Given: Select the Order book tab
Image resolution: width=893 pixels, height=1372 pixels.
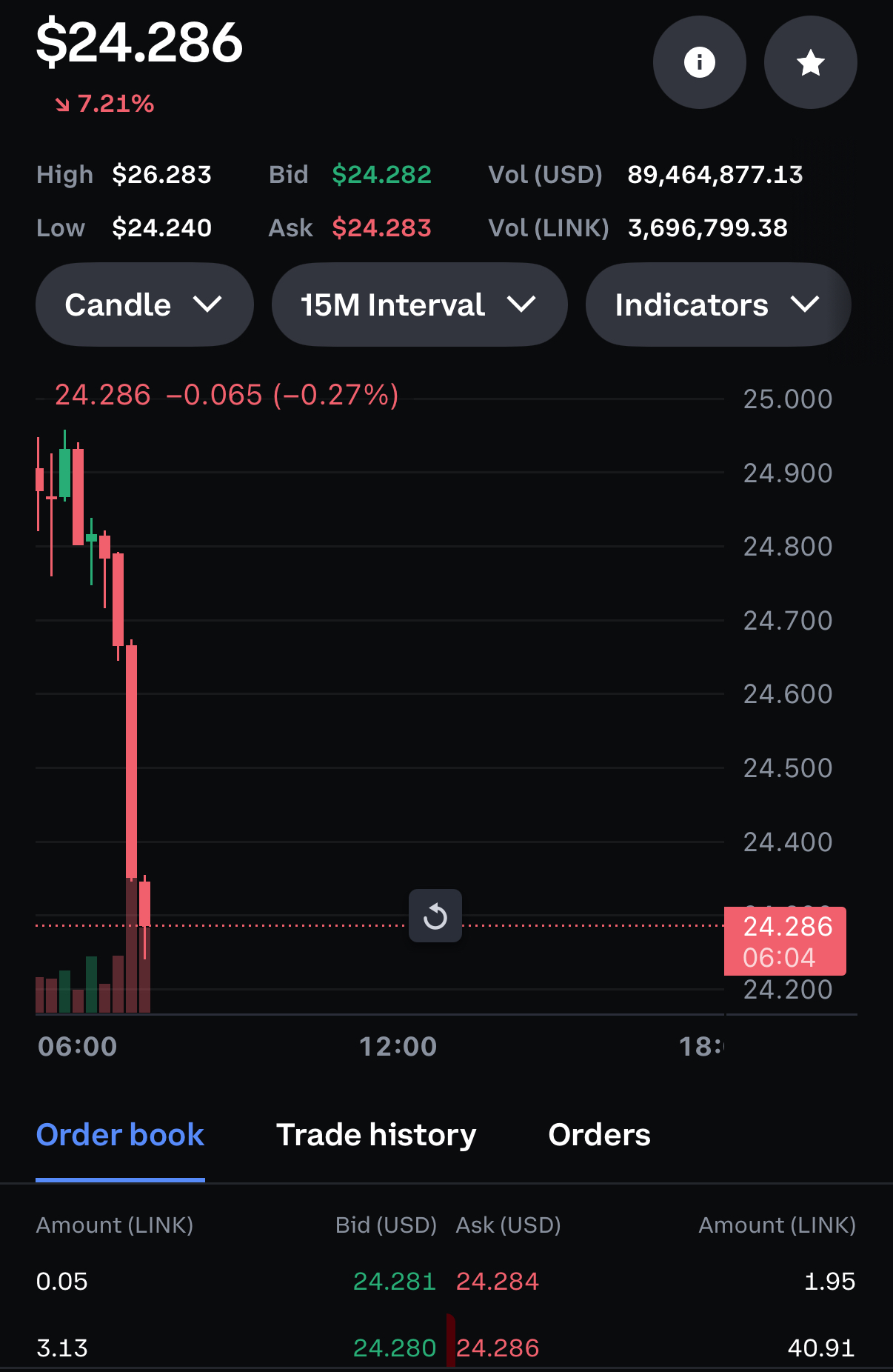Looking at the screenshot, I should click(120, 1135).
